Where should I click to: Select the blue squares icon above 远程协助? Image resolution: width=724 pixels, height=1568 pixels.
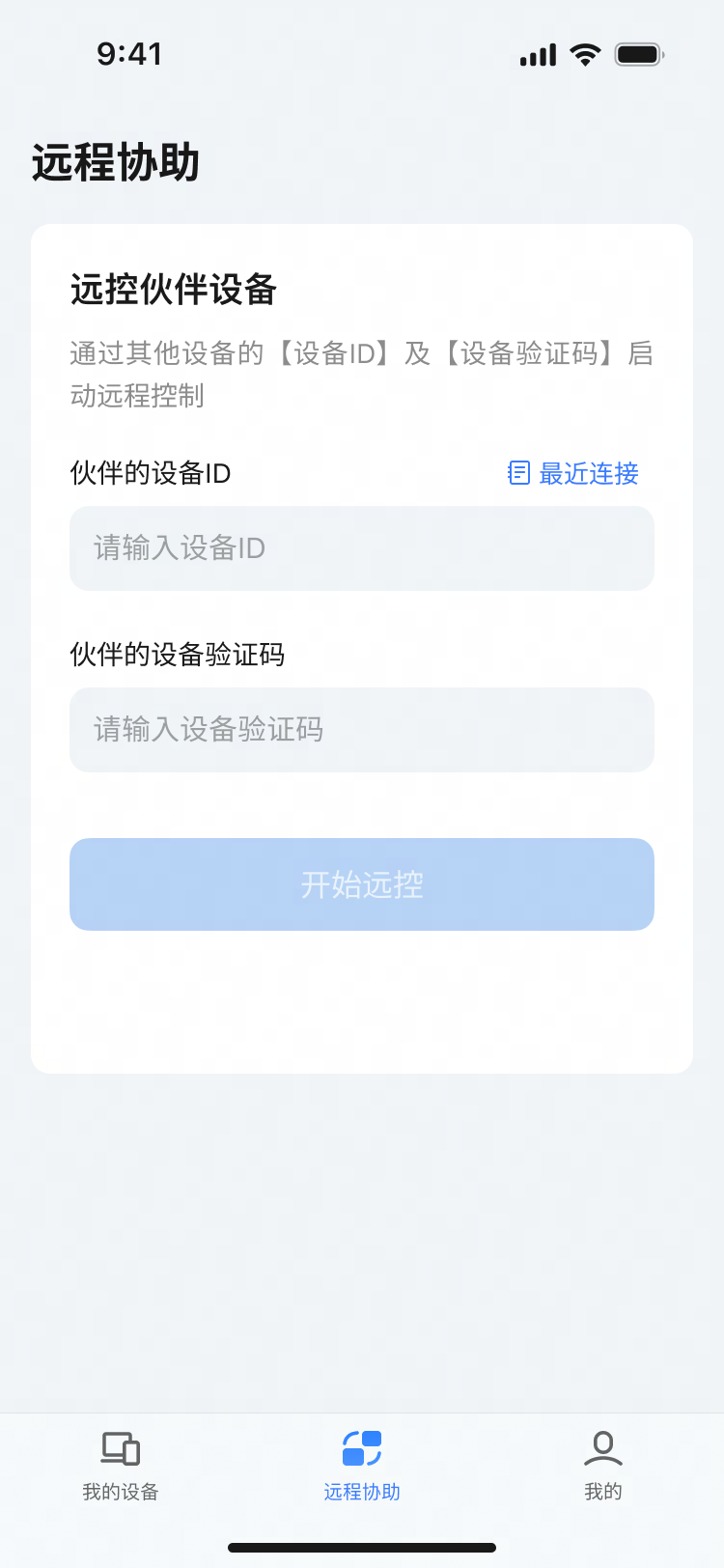[361, 1447]
